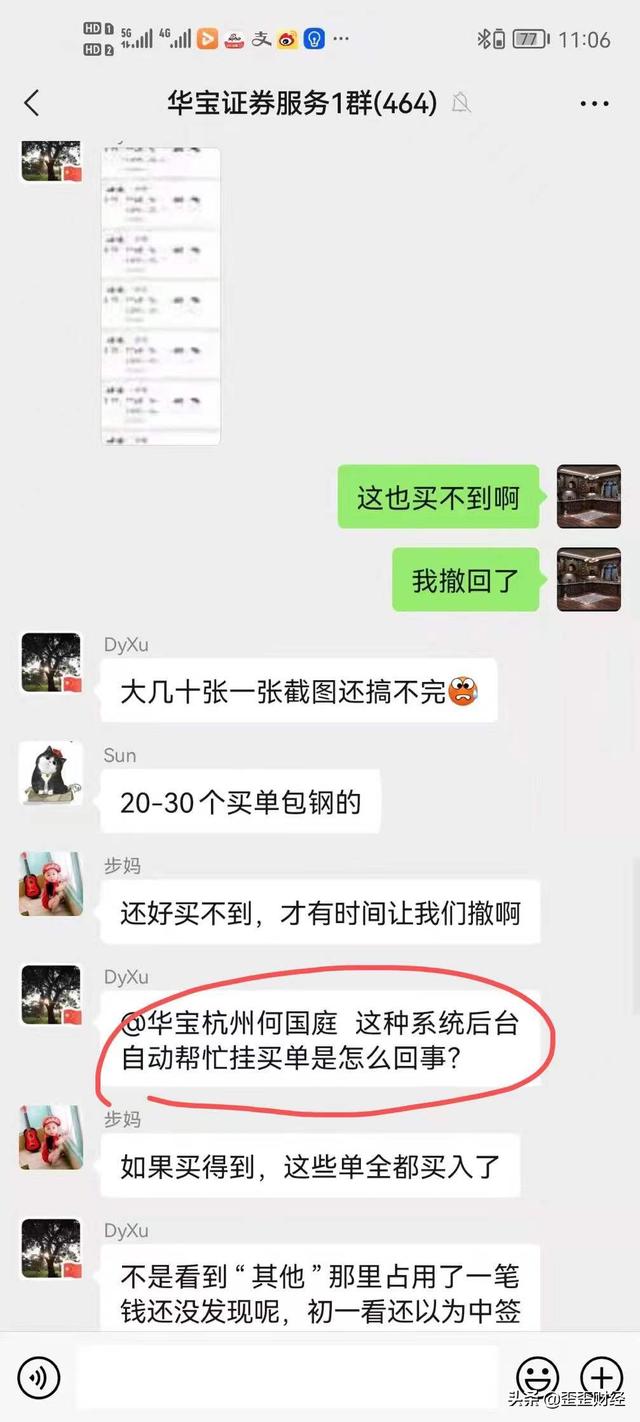Open own avatar beside 我撤回了 message

click(588, 579)
